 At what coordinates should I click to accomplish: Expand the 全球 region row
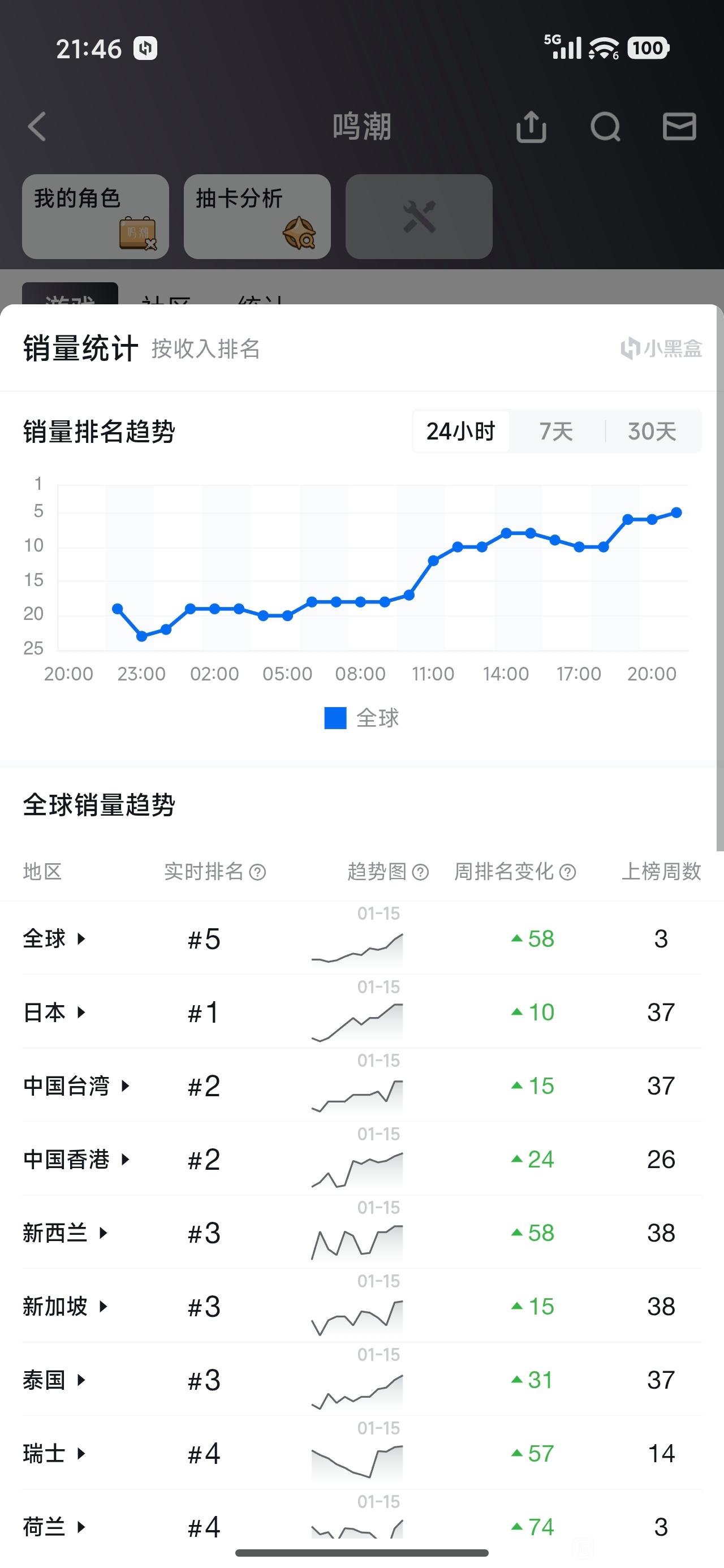(x=55, y=938)
